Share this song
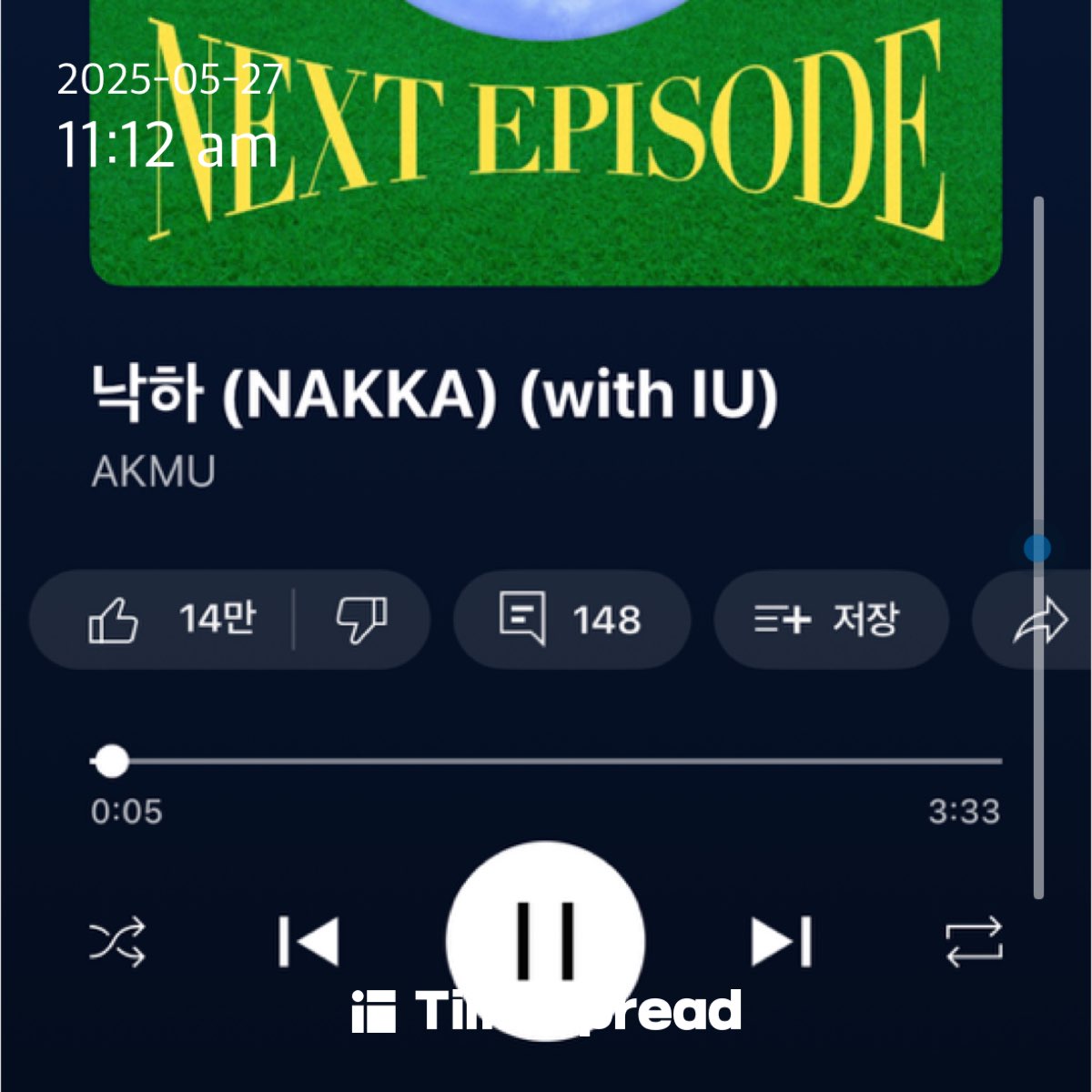This screenshot has width=1092, height=1092. [x=1040, y=621]
